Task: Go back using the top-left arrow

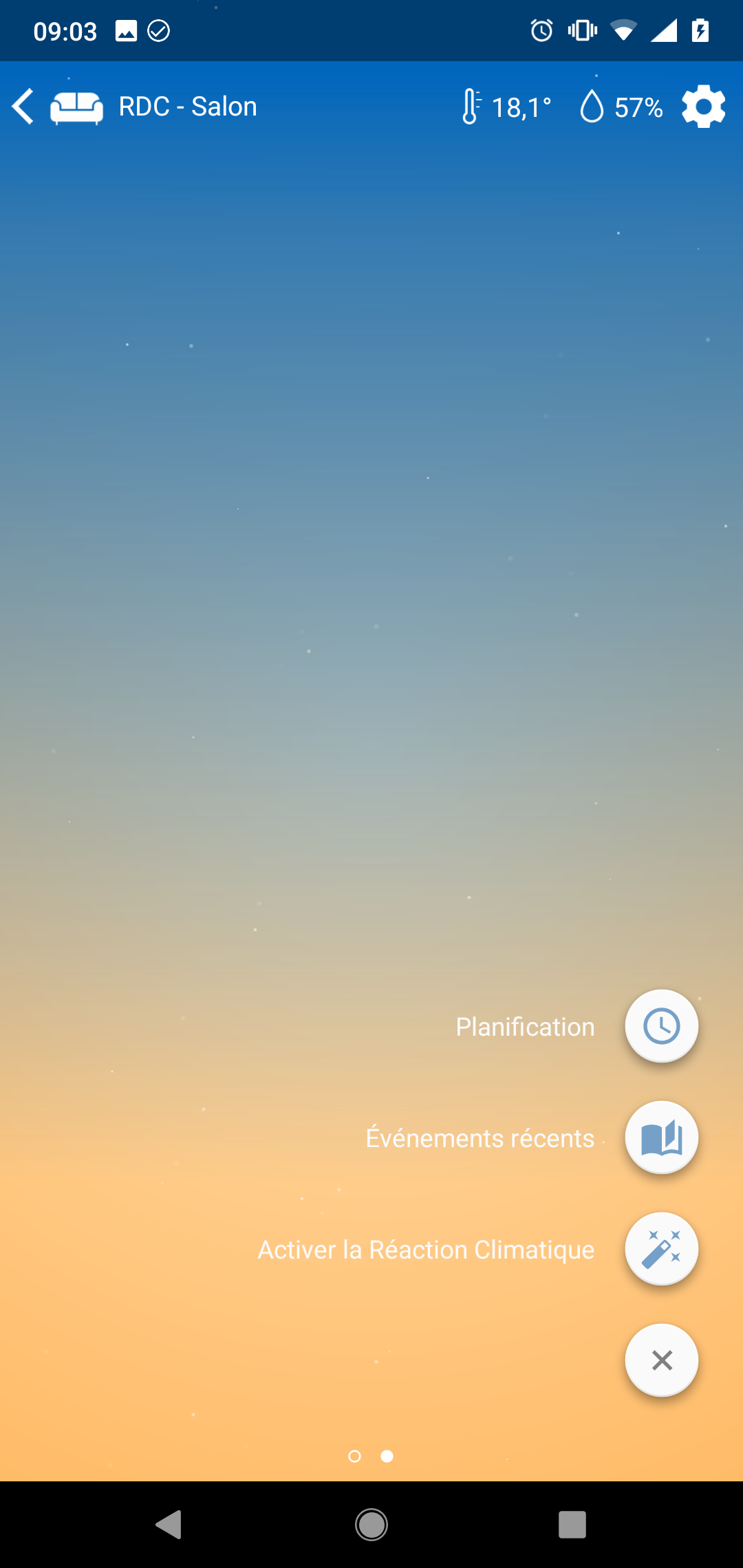Action: pos(23,107)
